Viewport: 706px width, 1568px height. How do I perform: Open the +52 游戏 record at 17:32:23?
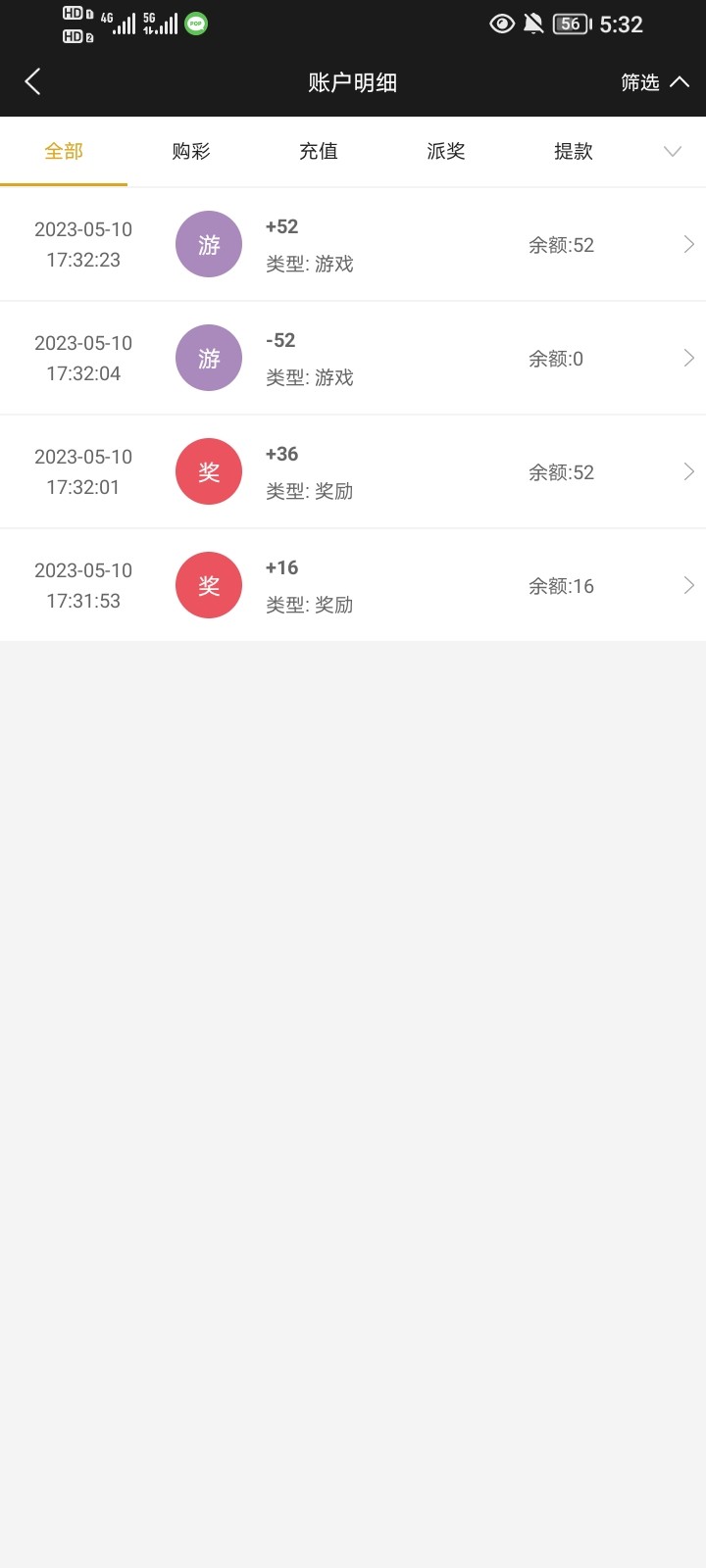[353, 245]
